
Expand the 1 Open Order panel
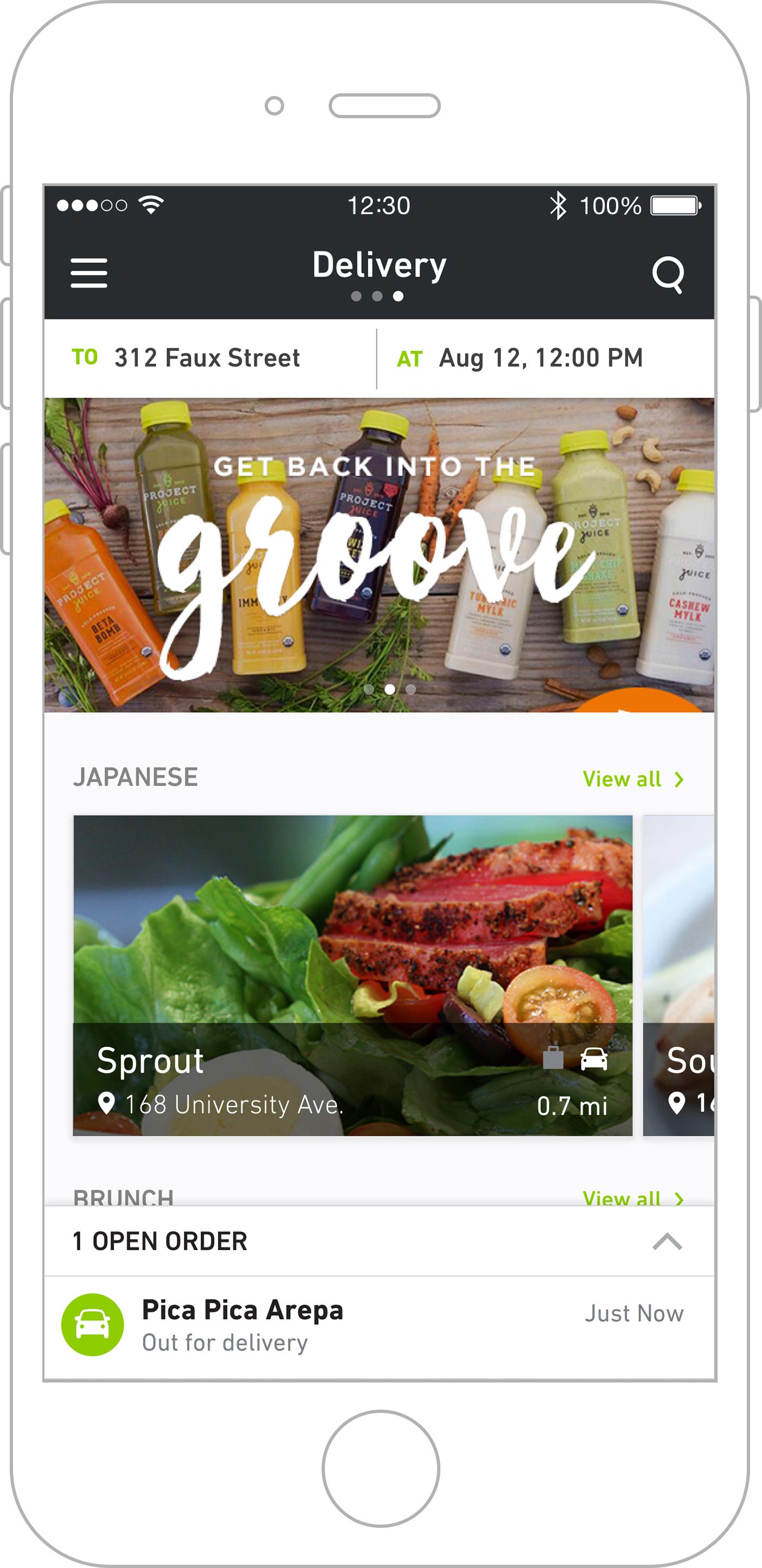tap(667, 1241)
